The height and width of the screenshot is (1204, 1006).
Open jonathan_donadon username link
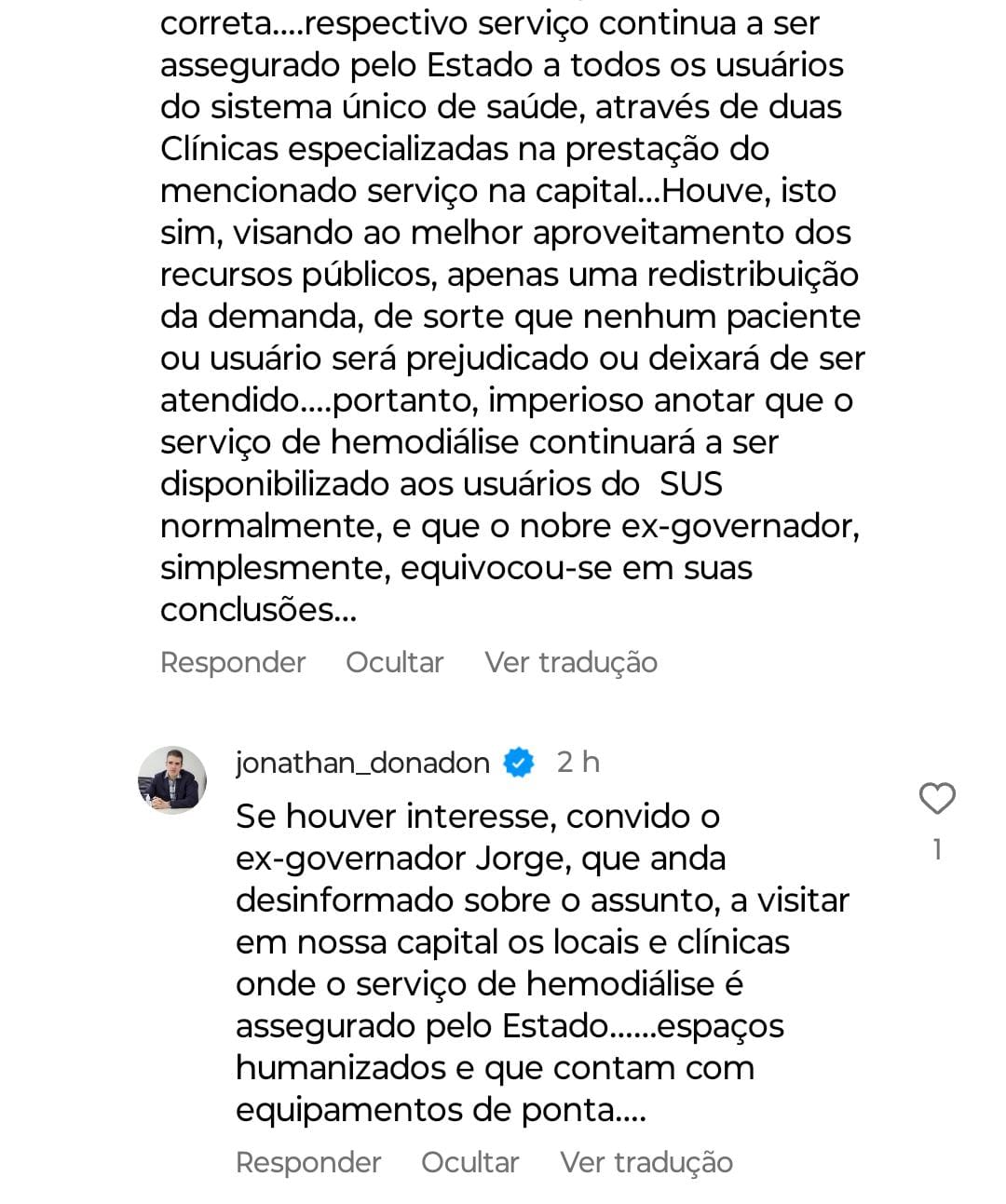point(362,763)
